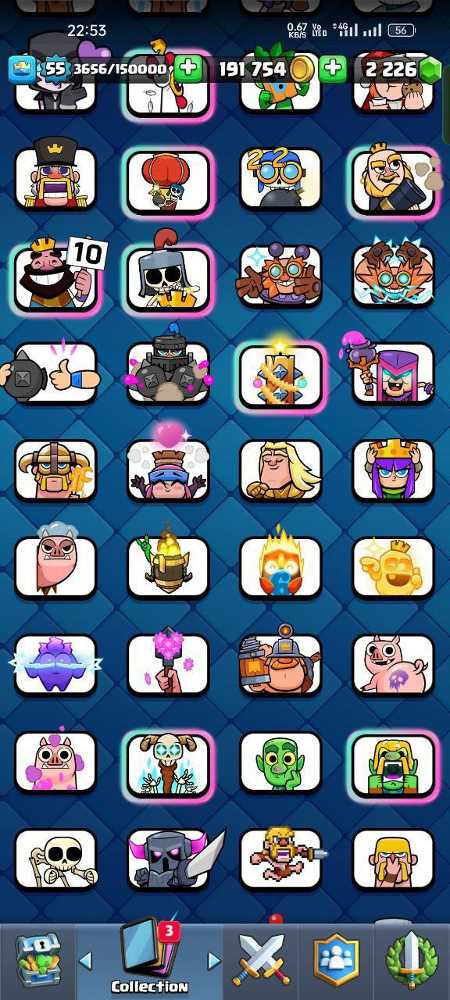Screen dimensions: 450x1000
Task: Choose the green goblin thinking emote
Action: [x=280, y=762]
